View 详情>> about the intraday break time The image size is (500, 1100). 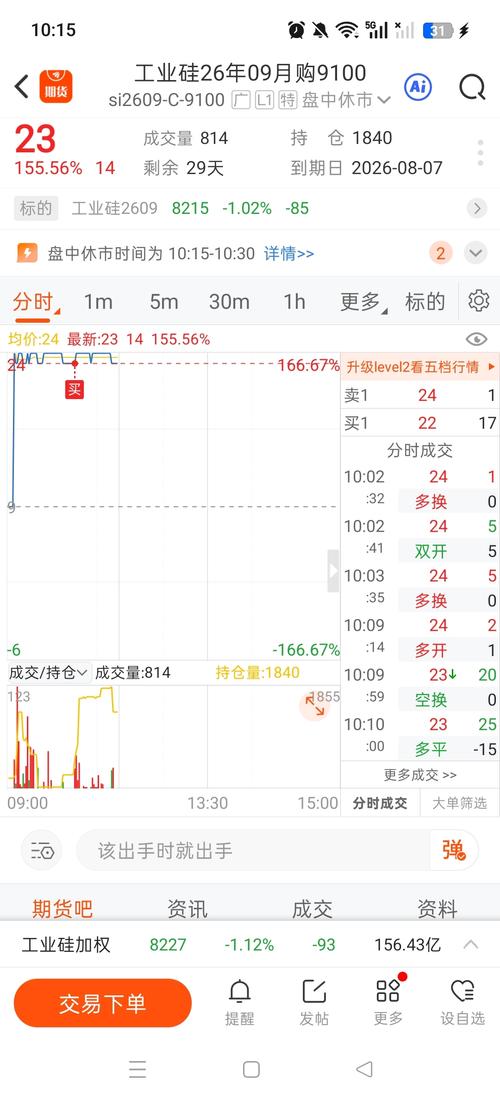tap(289, 253)
